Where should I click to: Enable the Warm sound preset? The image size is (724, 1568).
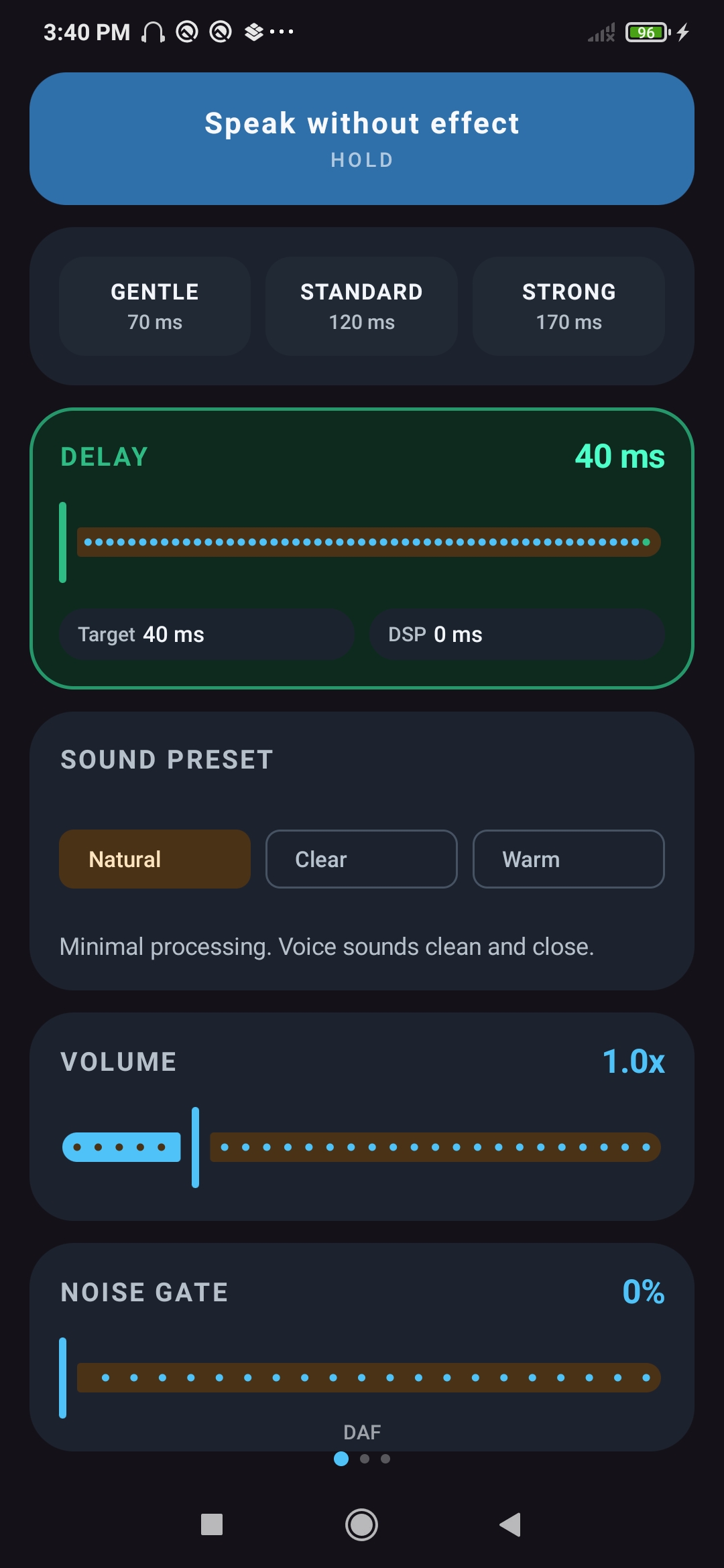[x=568, y=858]
